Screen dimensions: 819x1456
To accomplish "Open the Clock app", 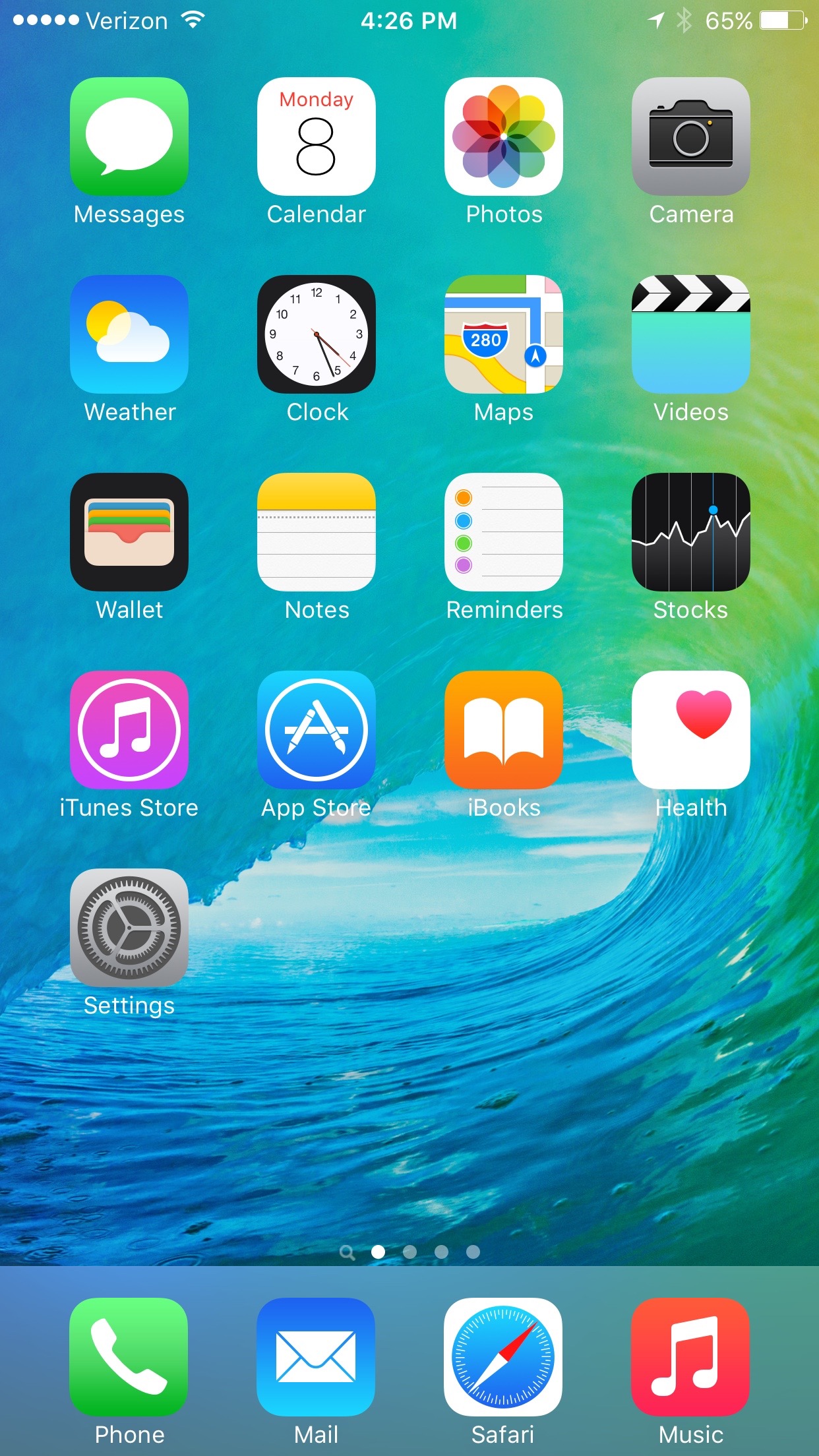I will 317,334.
